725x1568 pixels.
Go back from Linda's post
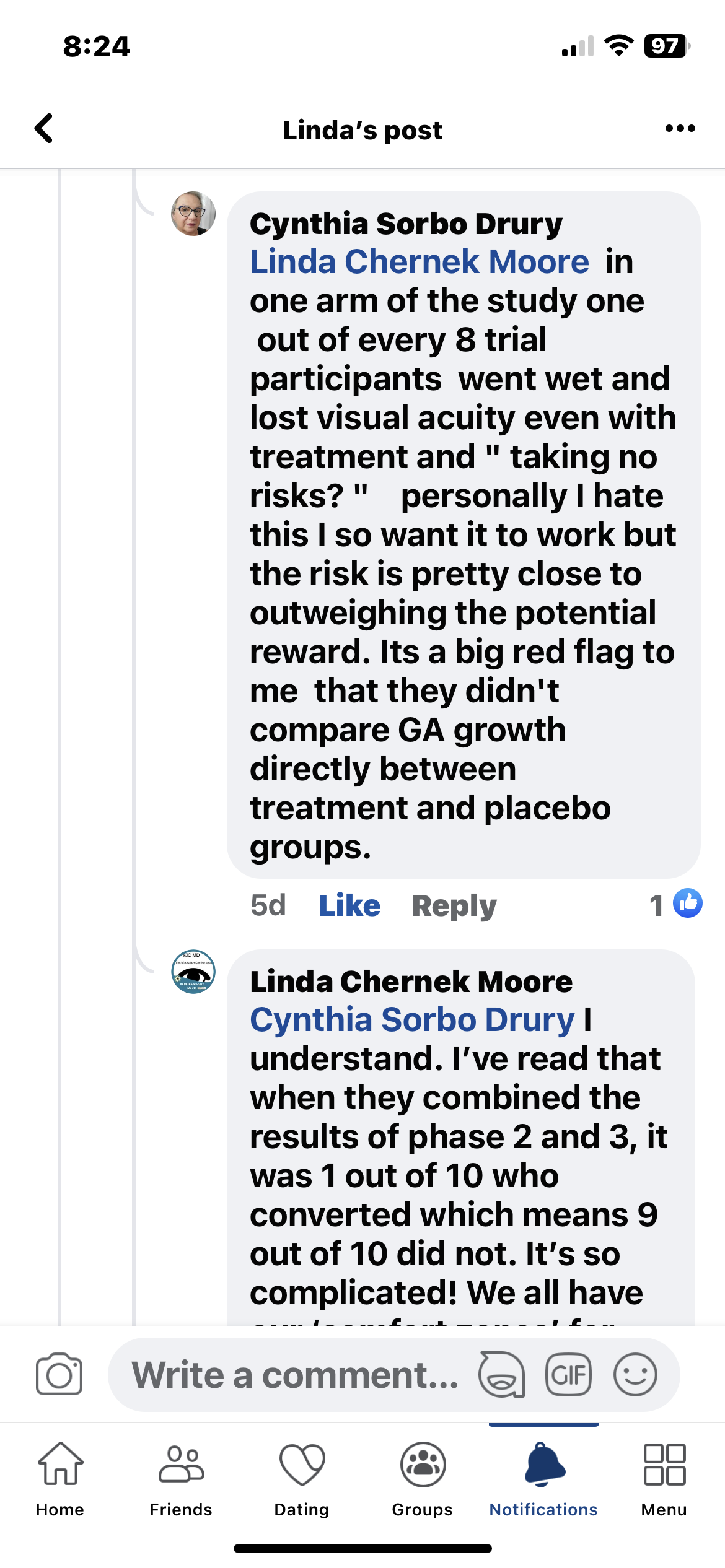43,129
